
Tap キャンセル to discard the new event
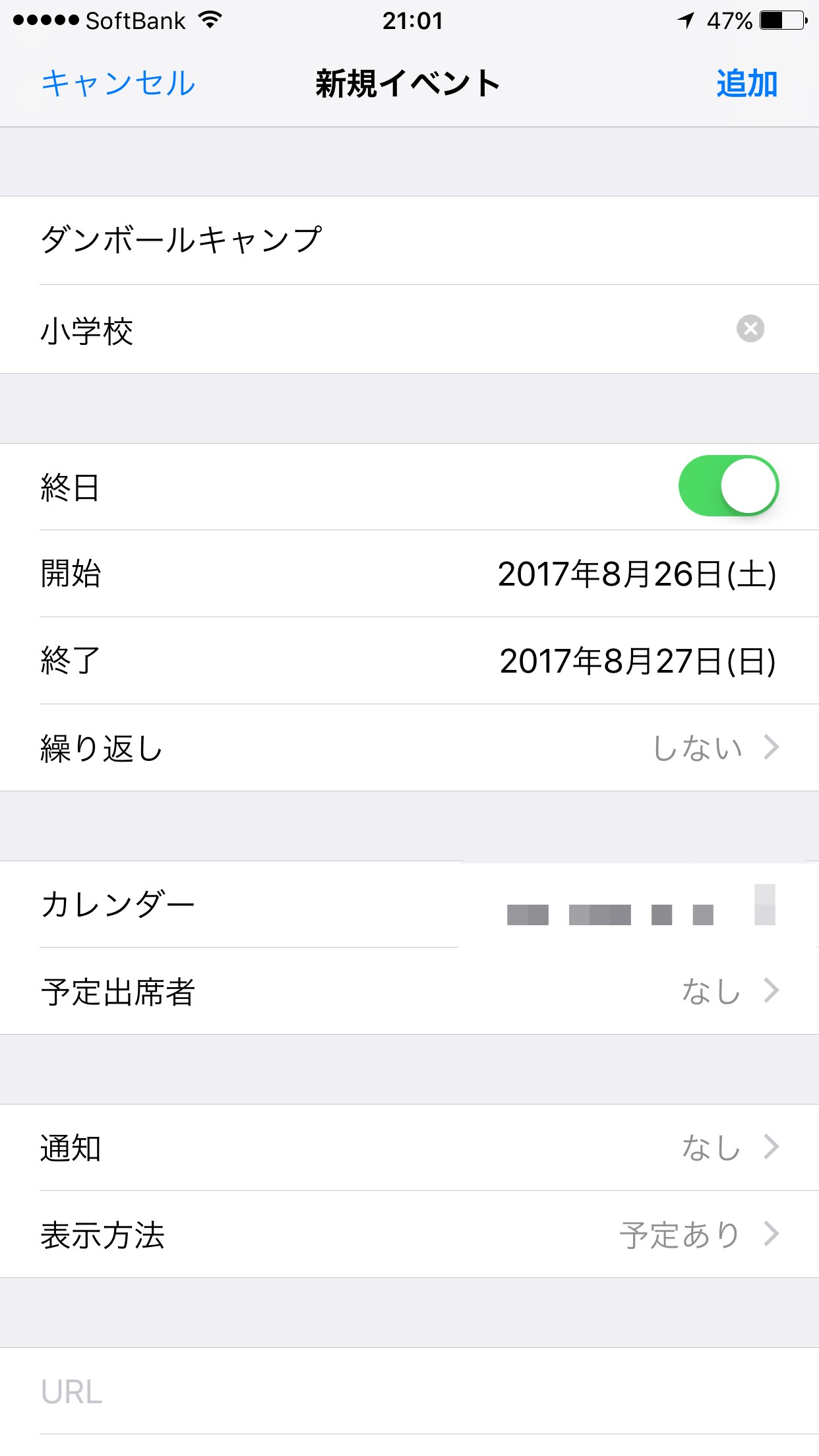click(119, 84)
